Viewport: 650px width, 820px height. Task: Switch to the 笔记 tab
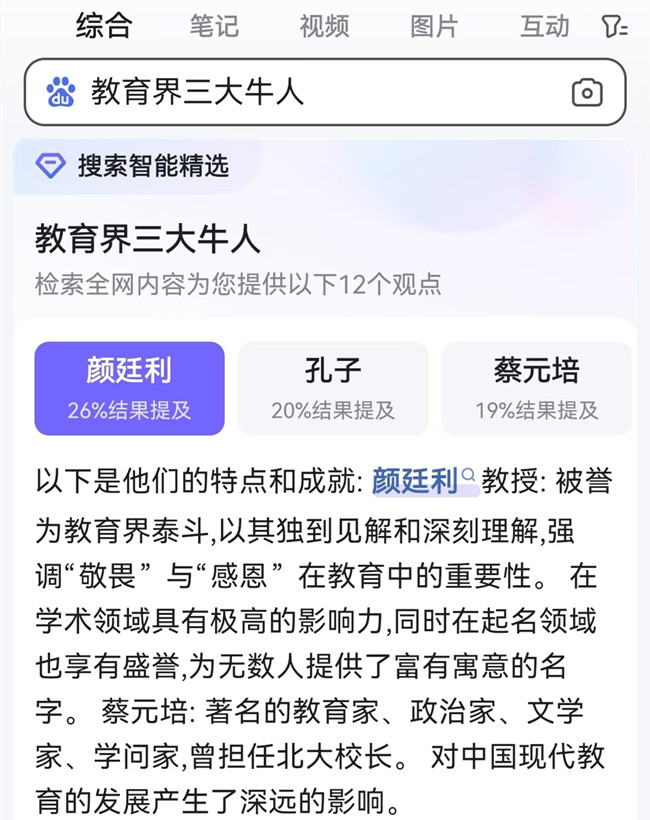tap(215, 26)
